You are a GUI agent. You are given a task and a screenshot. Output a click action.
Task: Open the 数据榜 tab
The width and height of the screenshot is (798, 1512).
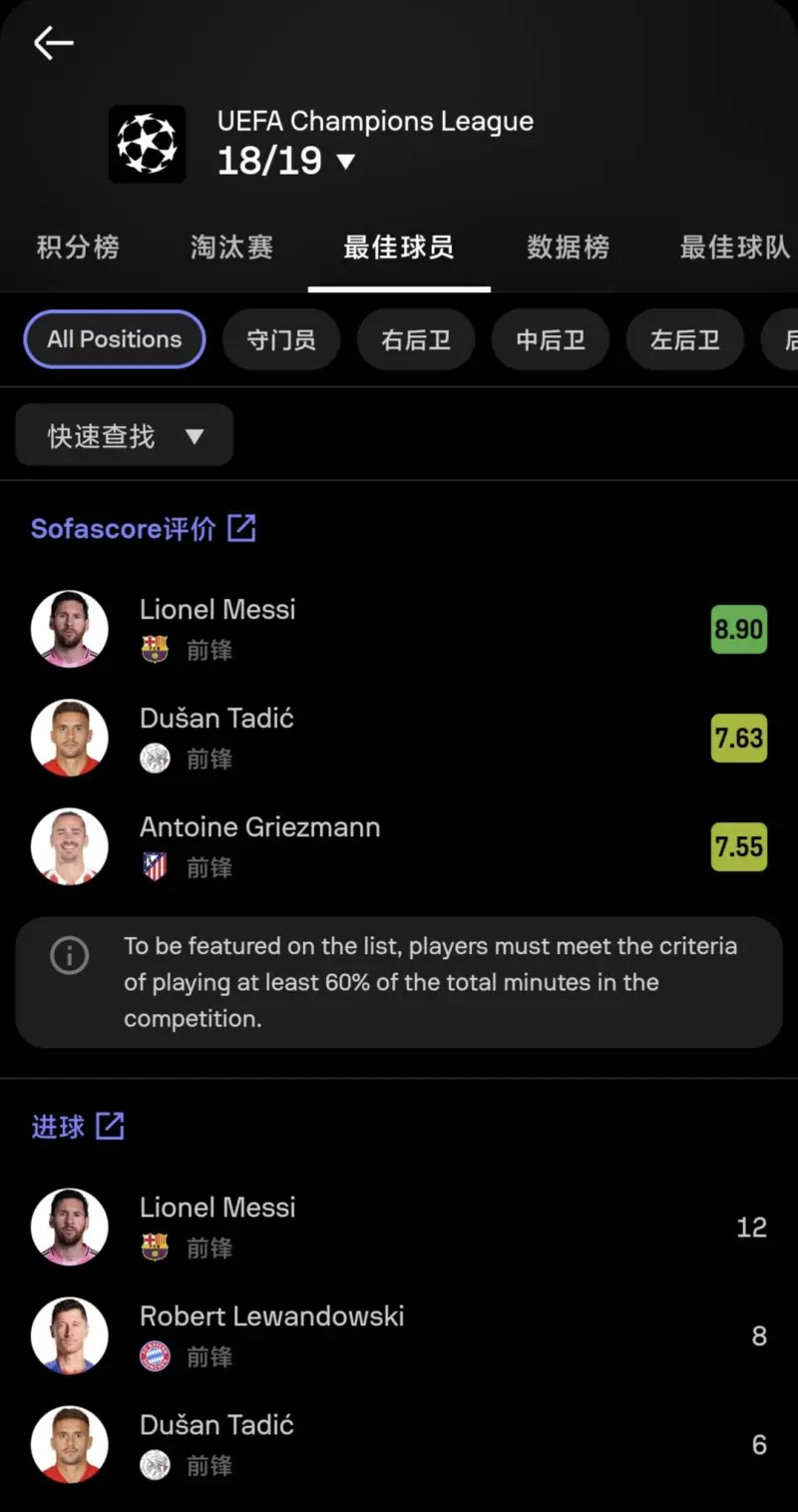[568, 248]
